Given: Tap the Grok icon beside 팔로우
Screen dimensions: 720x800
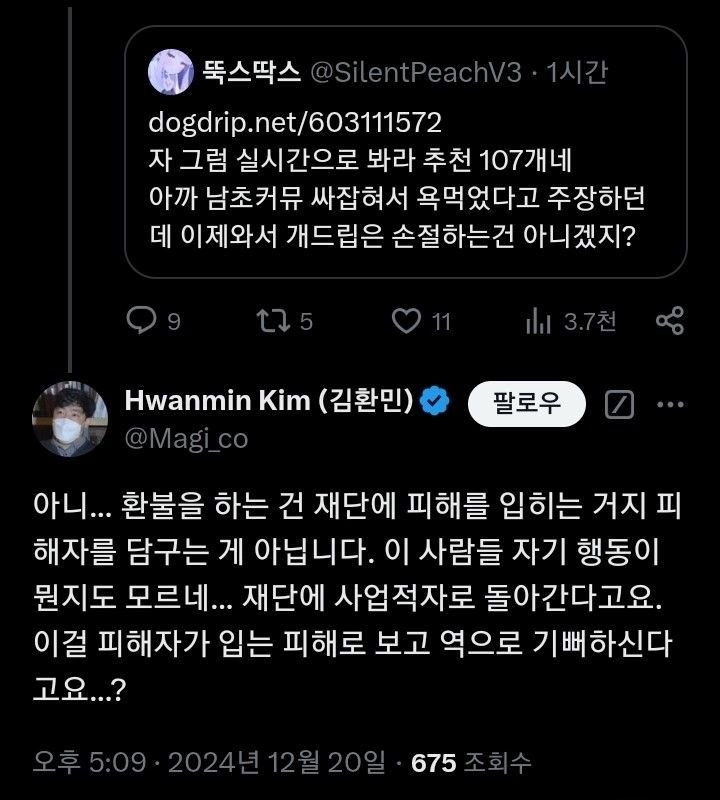Looking at the screenshot, I should click(621, 404).
